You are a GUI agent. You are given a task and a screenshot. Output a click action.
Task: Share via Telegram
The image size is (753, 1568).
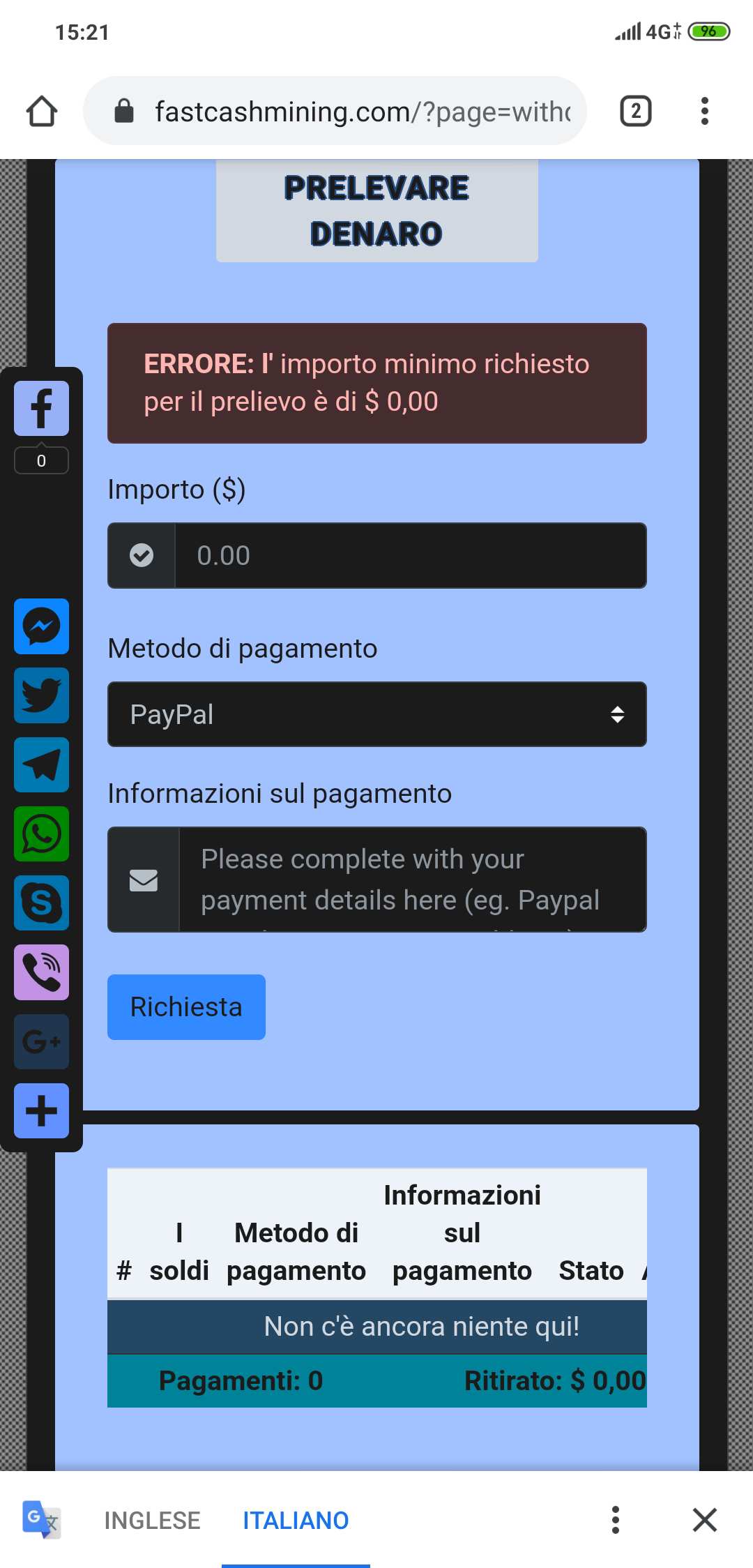[x=41, y=764]
